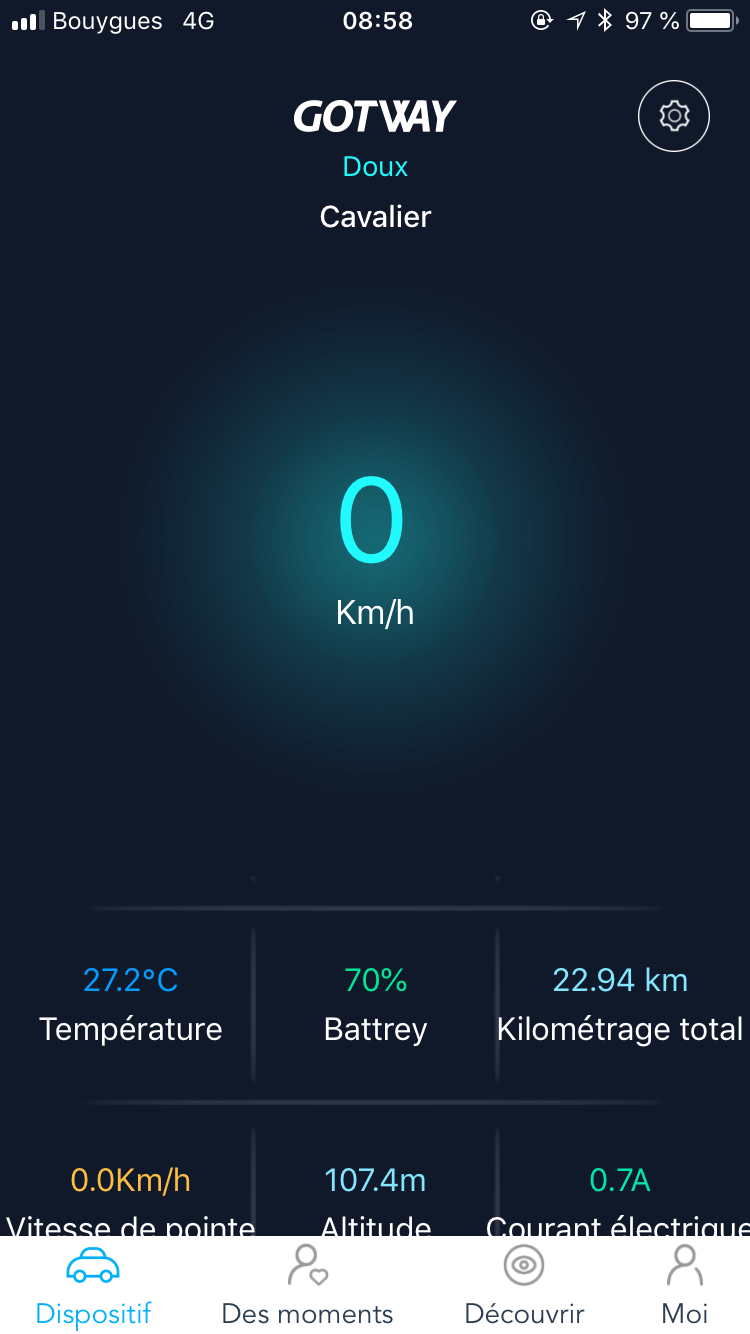Open the settings gear icon
The height and width of the screenshot is (1334, 750).
[674, 116]
